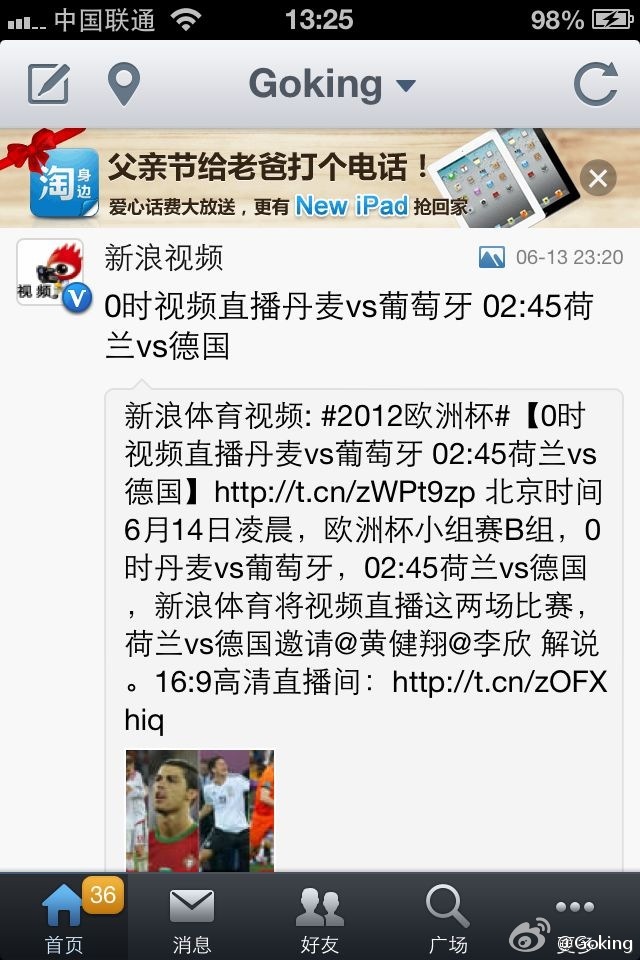The width and height of the screenshot is (640, 960).
Task: View the football players photo thumbnail
Action: coord(199,810)
